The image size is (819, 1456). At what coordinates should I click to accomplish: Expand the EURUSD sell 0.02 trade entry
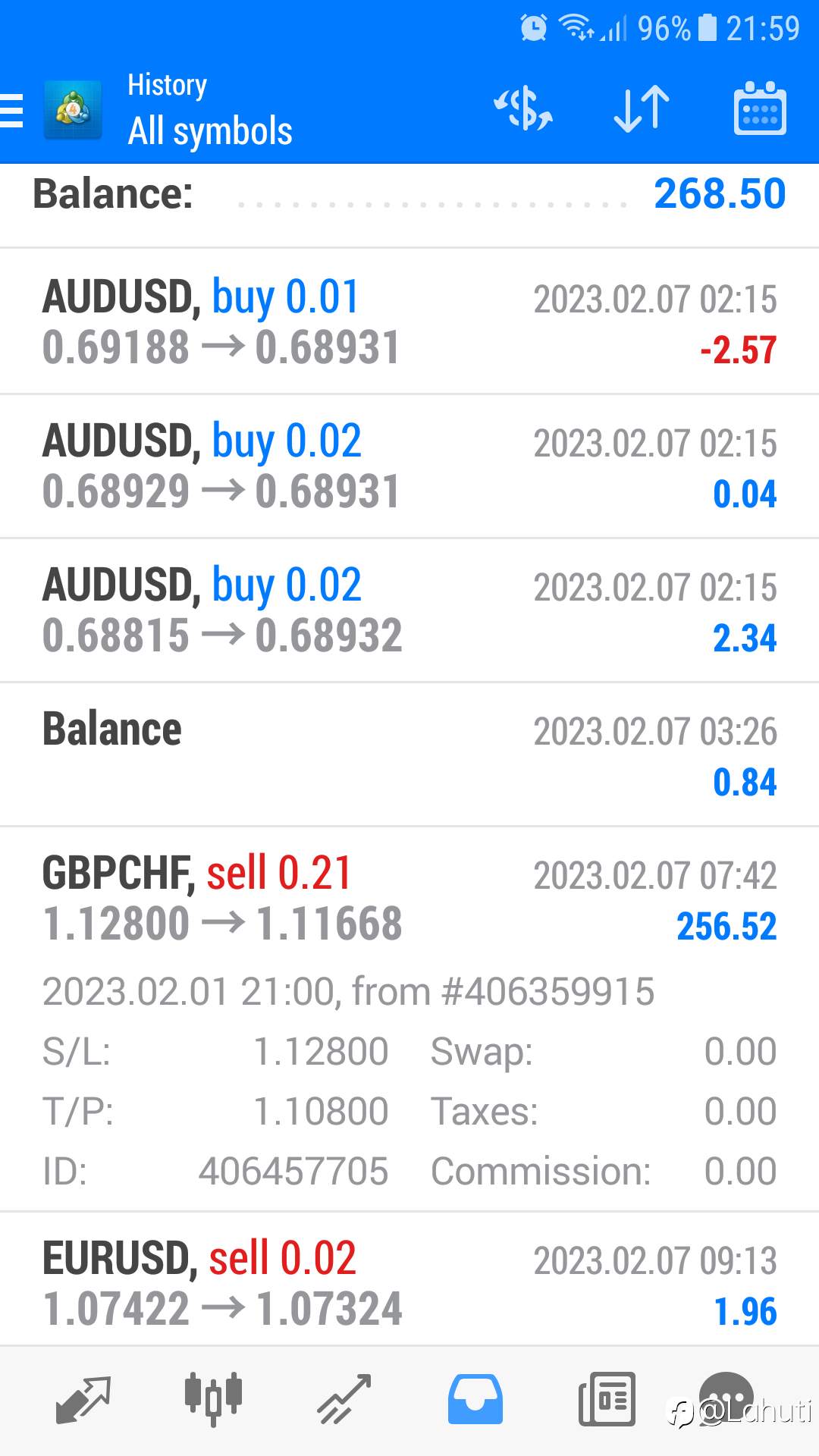pyautogui.click(x=409, y=1282)
